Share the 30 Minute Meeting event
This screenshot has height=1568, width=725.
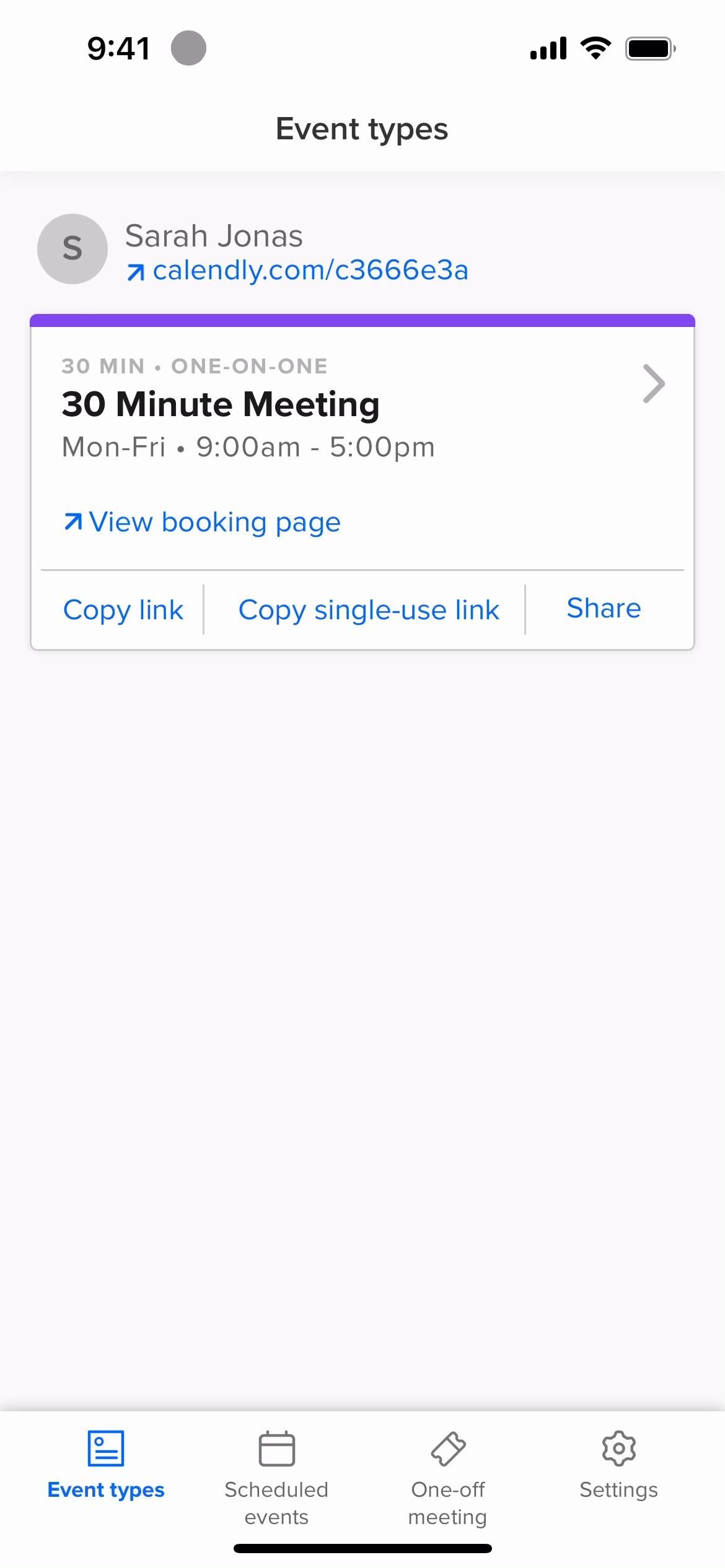(x=603, y=609)
